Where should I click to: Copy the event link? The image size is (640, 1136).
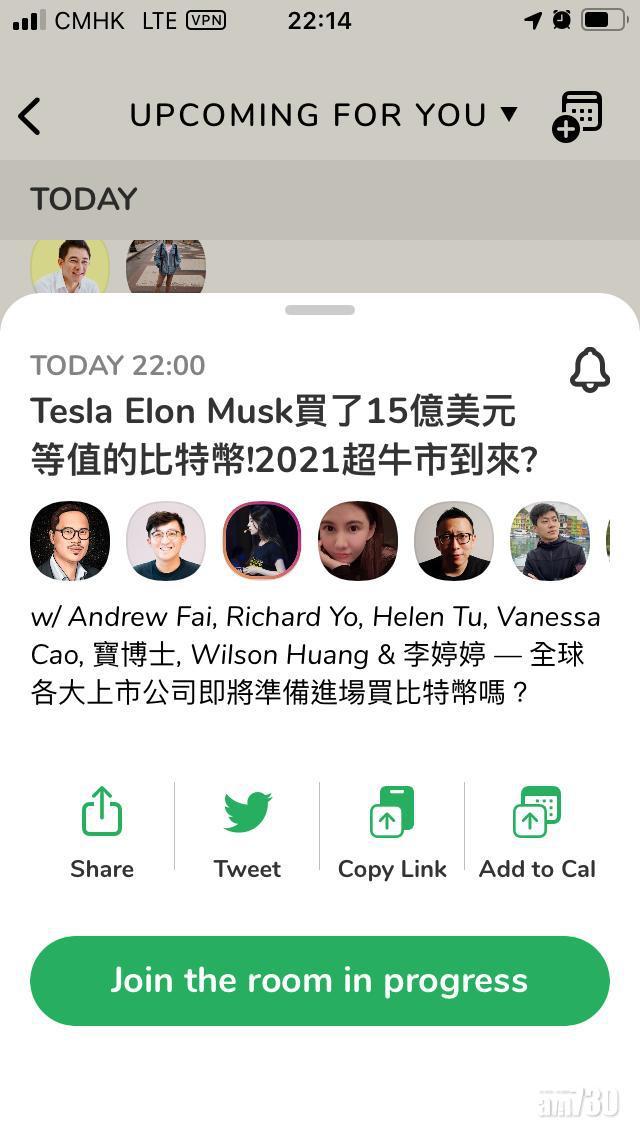(392, 832)
